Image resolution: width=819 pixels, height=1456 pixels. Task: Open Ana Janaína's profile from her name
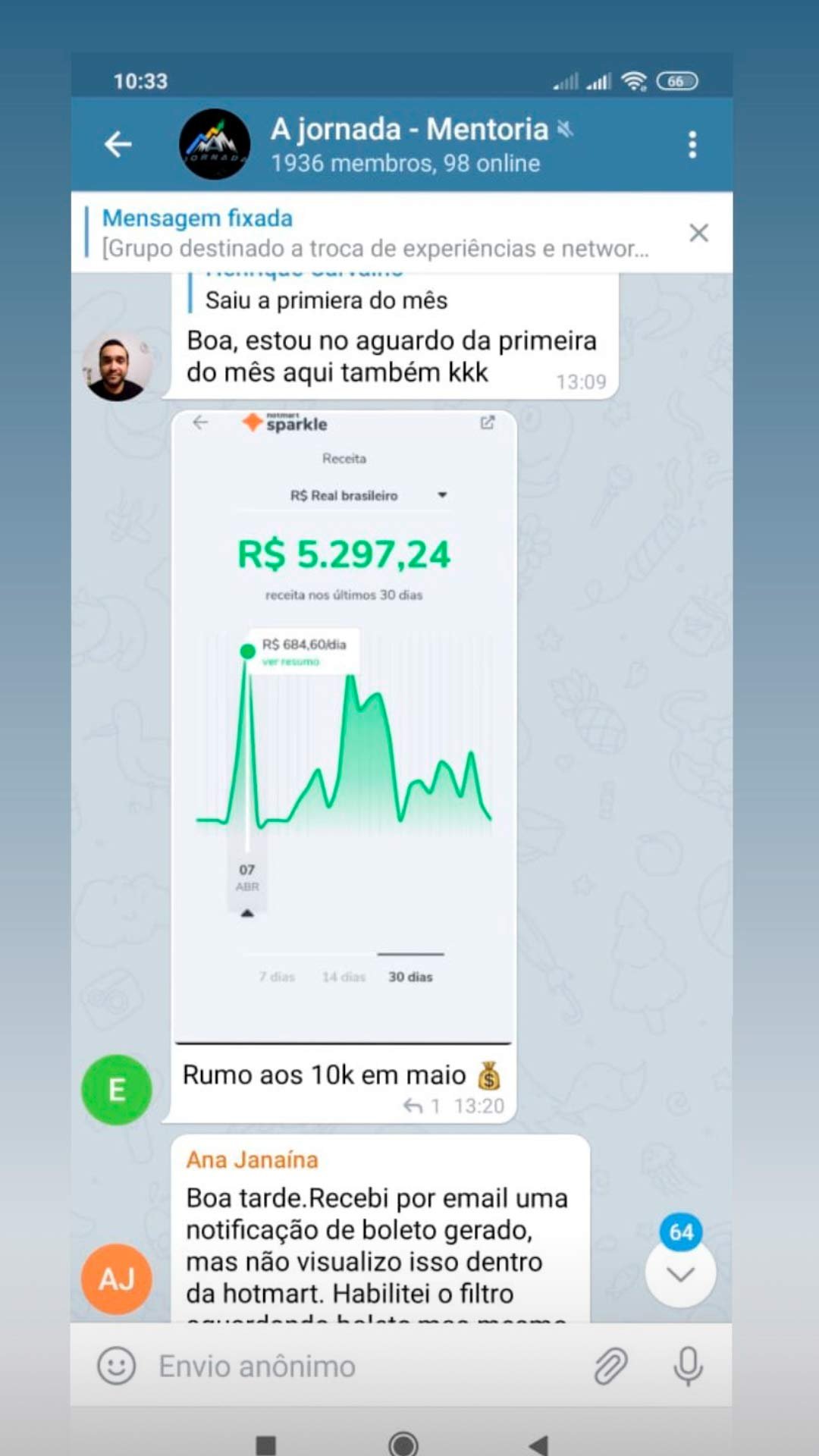(252, 1159)
